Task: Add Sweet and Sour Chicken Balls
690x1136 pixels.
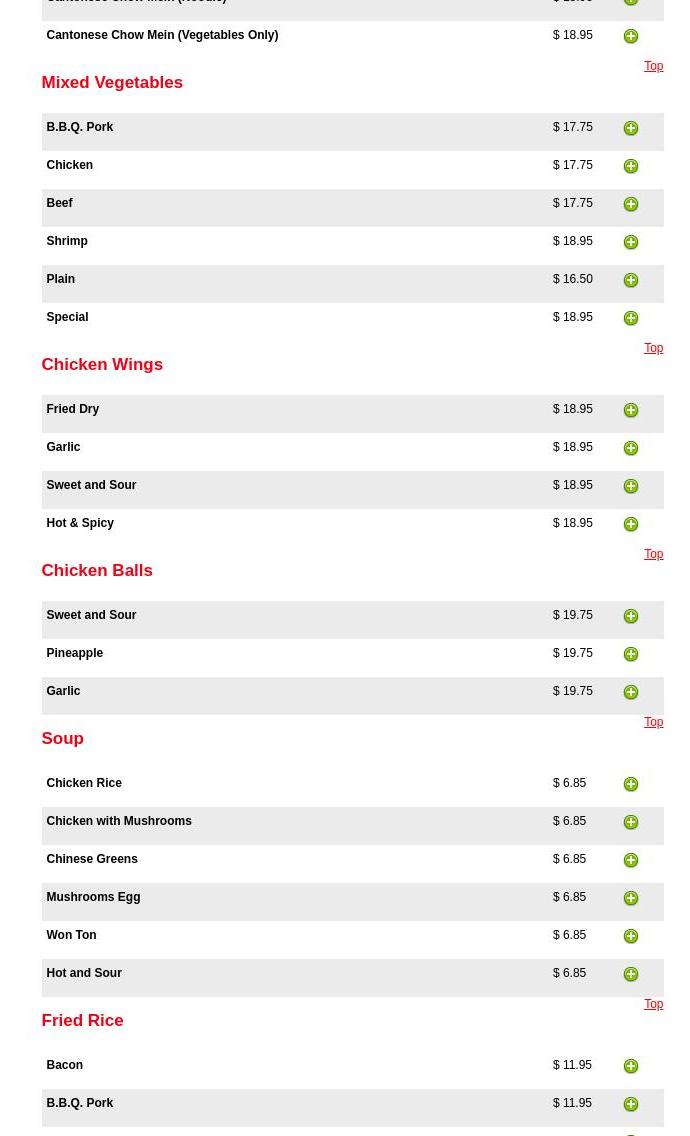Action: tap(631, 616)
